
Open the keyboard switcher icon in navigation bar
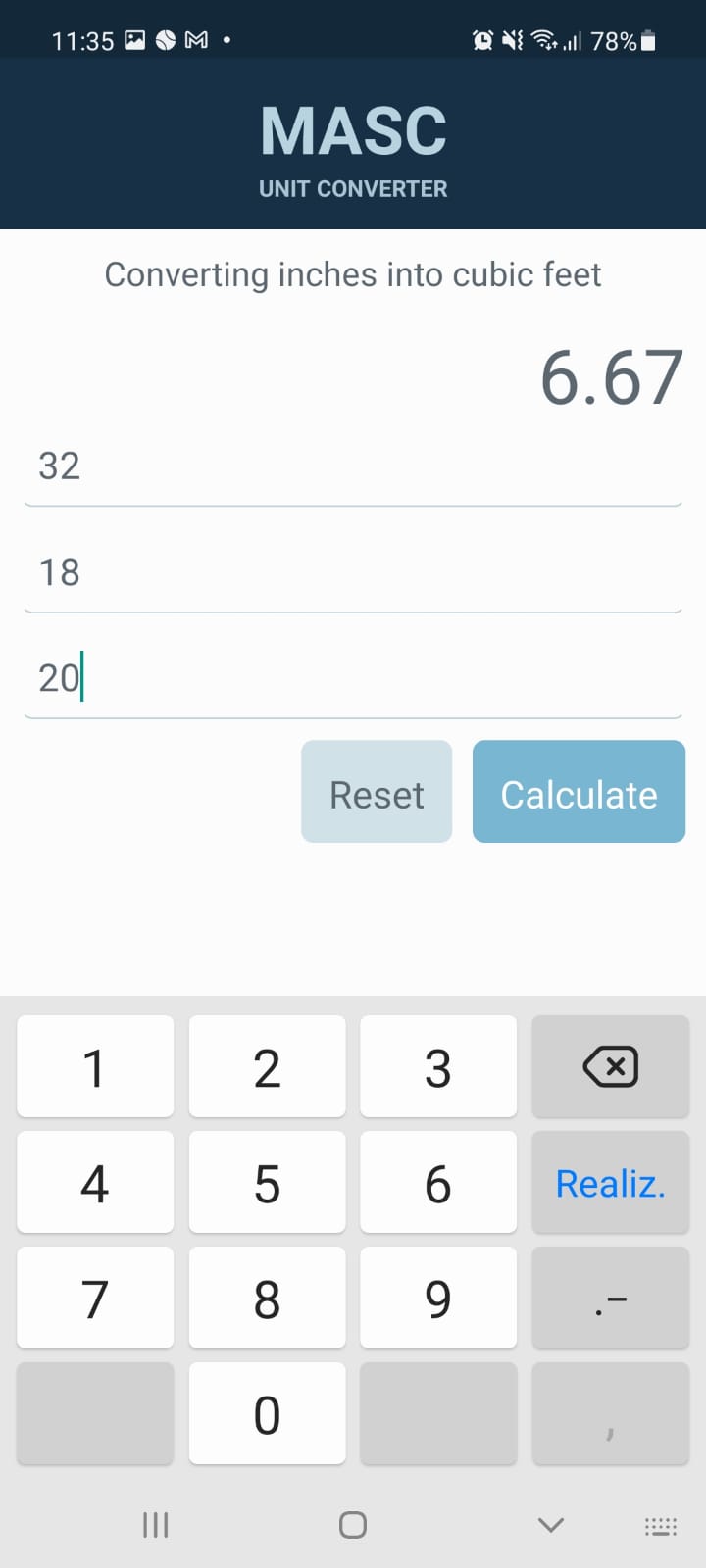pos(660,1525)
